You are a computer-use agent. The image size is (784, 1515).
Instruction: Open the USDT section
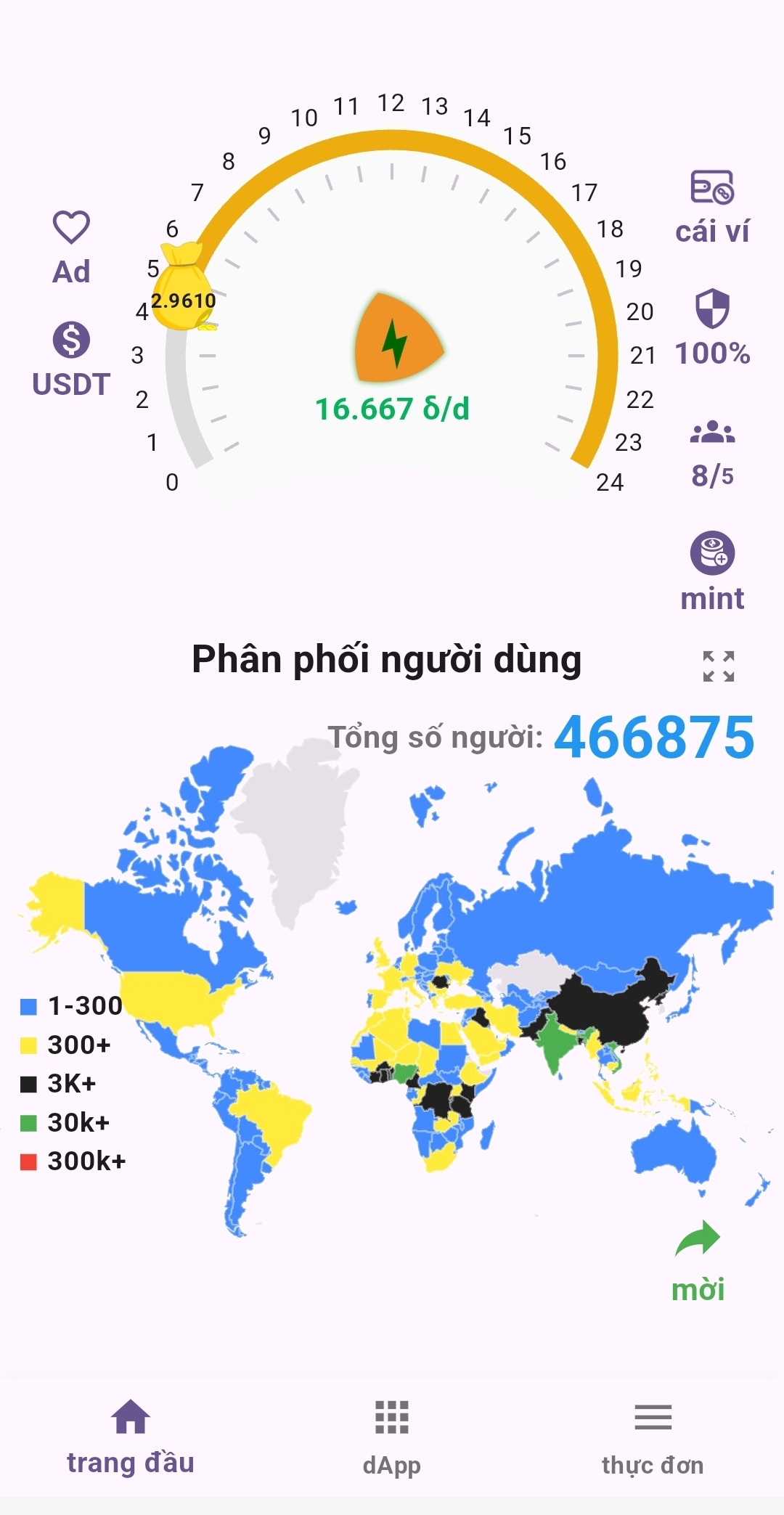point(71,359)
